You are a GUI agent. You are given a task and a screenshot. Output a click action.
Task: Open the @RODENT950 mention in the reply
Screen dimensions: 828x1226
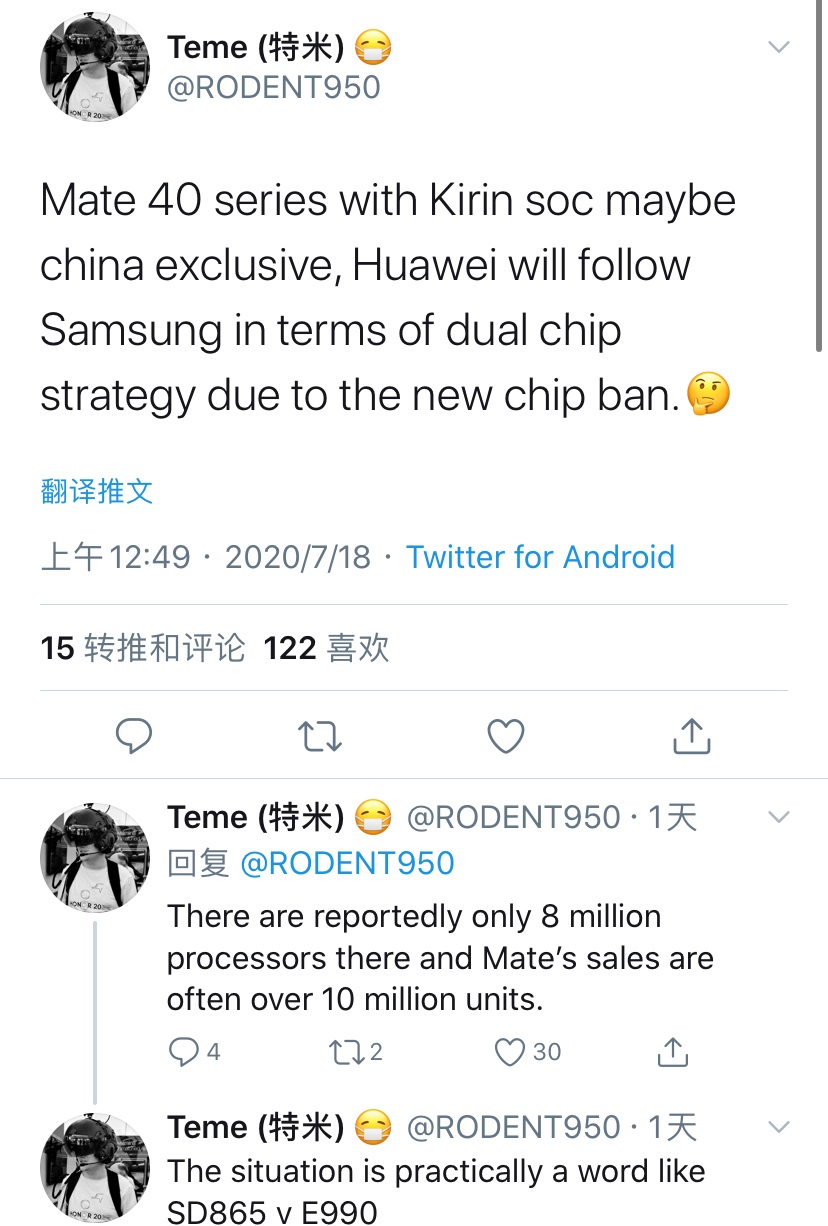click(x=347, y=863)
